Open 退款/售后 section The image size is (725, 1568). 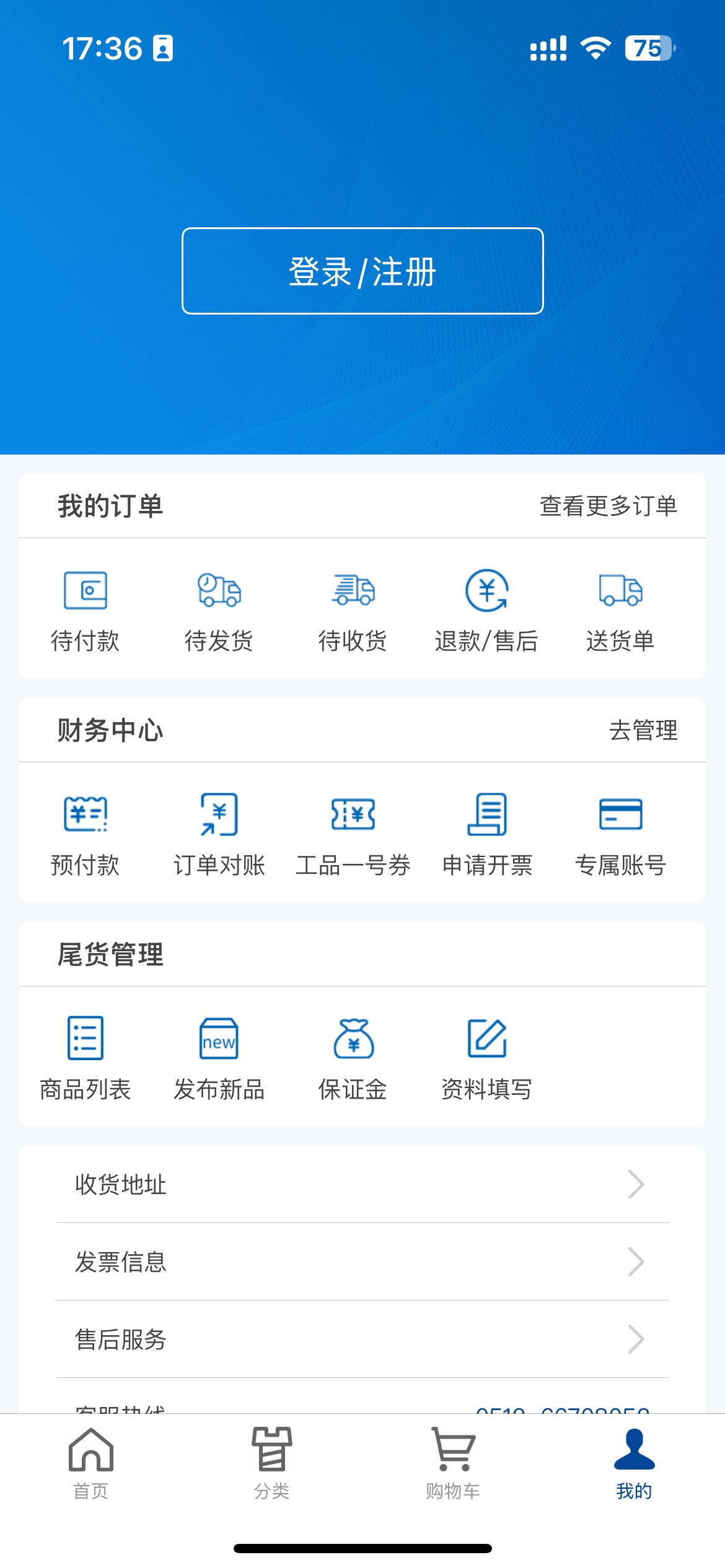(x=486, y=611)
